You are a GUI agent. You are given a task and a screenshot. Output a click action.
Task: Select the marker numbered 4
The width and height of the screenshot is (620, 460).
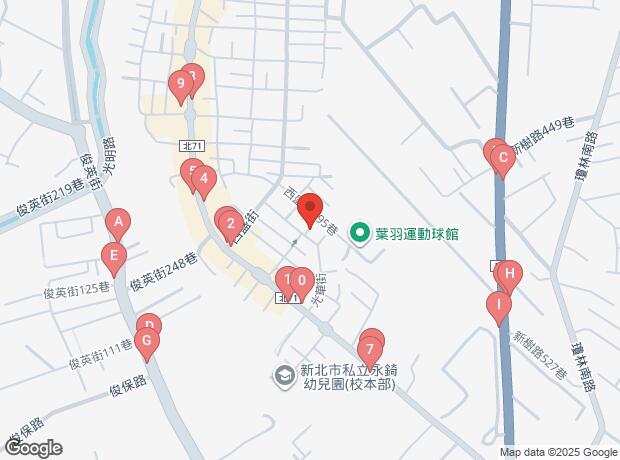click(x=204, y=181)
